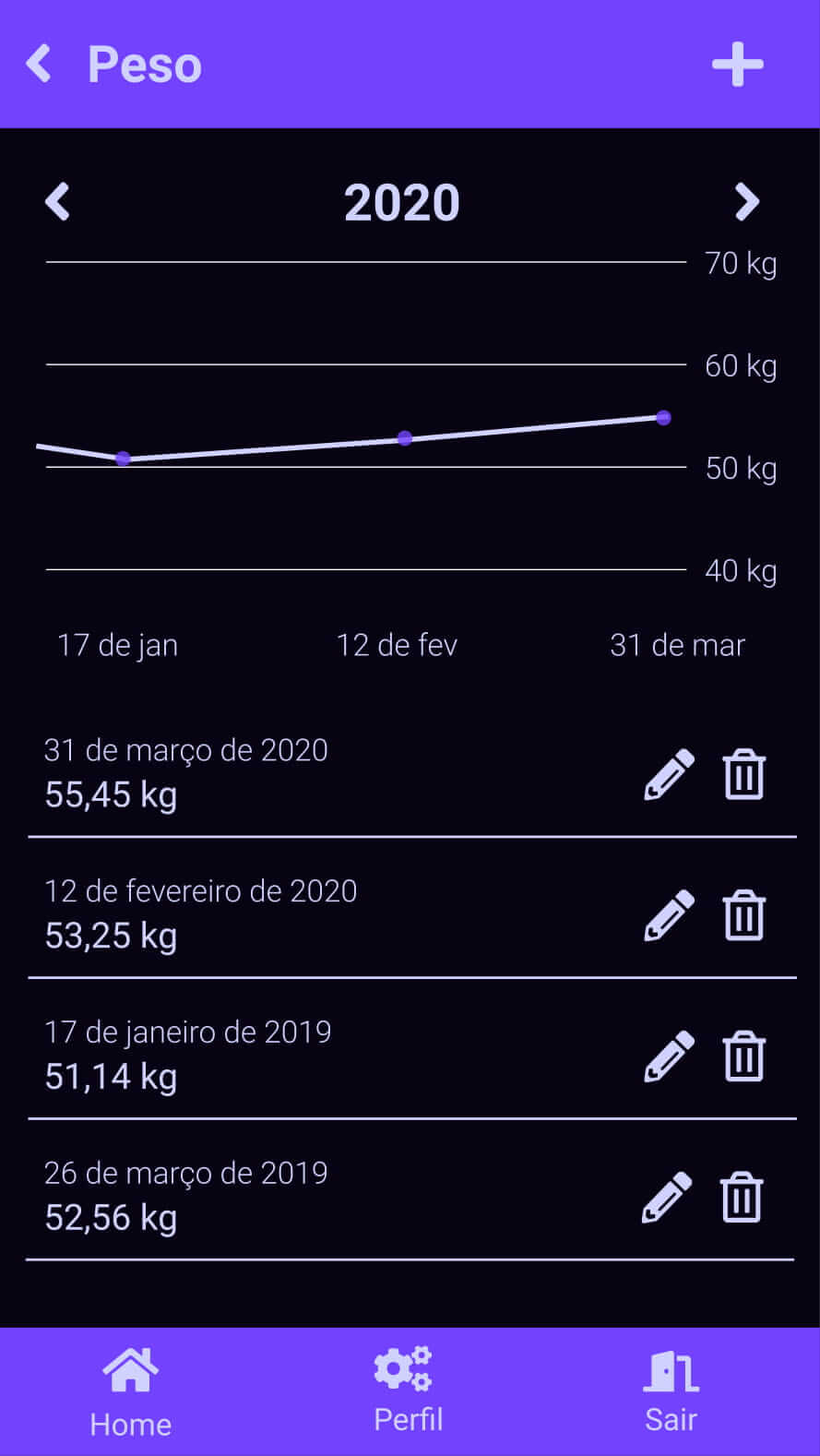
Task: Edit the 26 de março de 2019 entry
Action: (x=667, y=1198)
